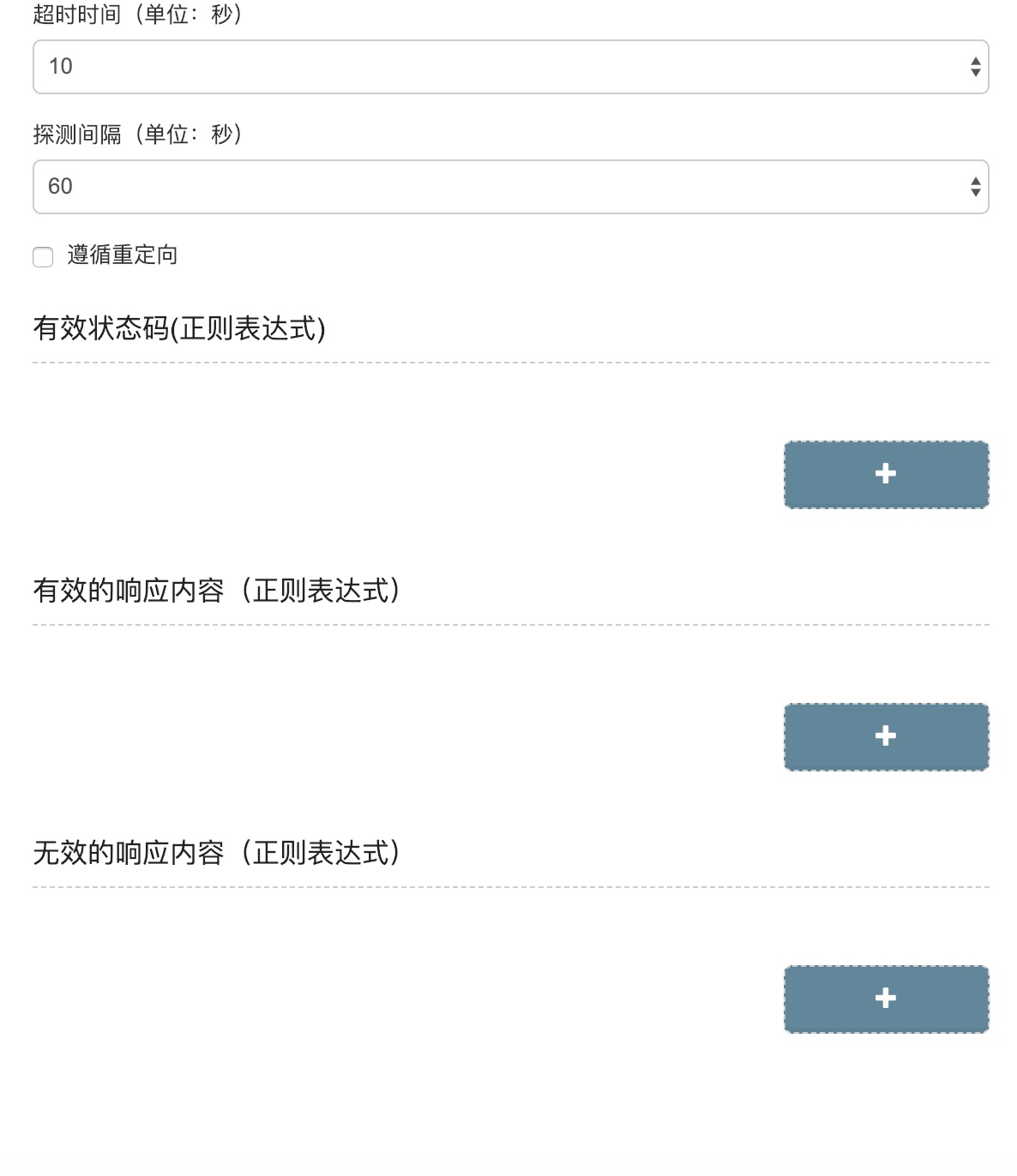The image size is (1017, 1176).
Task: Tap the stepper arrows on 超时时间 field
Action: (x=975, y=67)
